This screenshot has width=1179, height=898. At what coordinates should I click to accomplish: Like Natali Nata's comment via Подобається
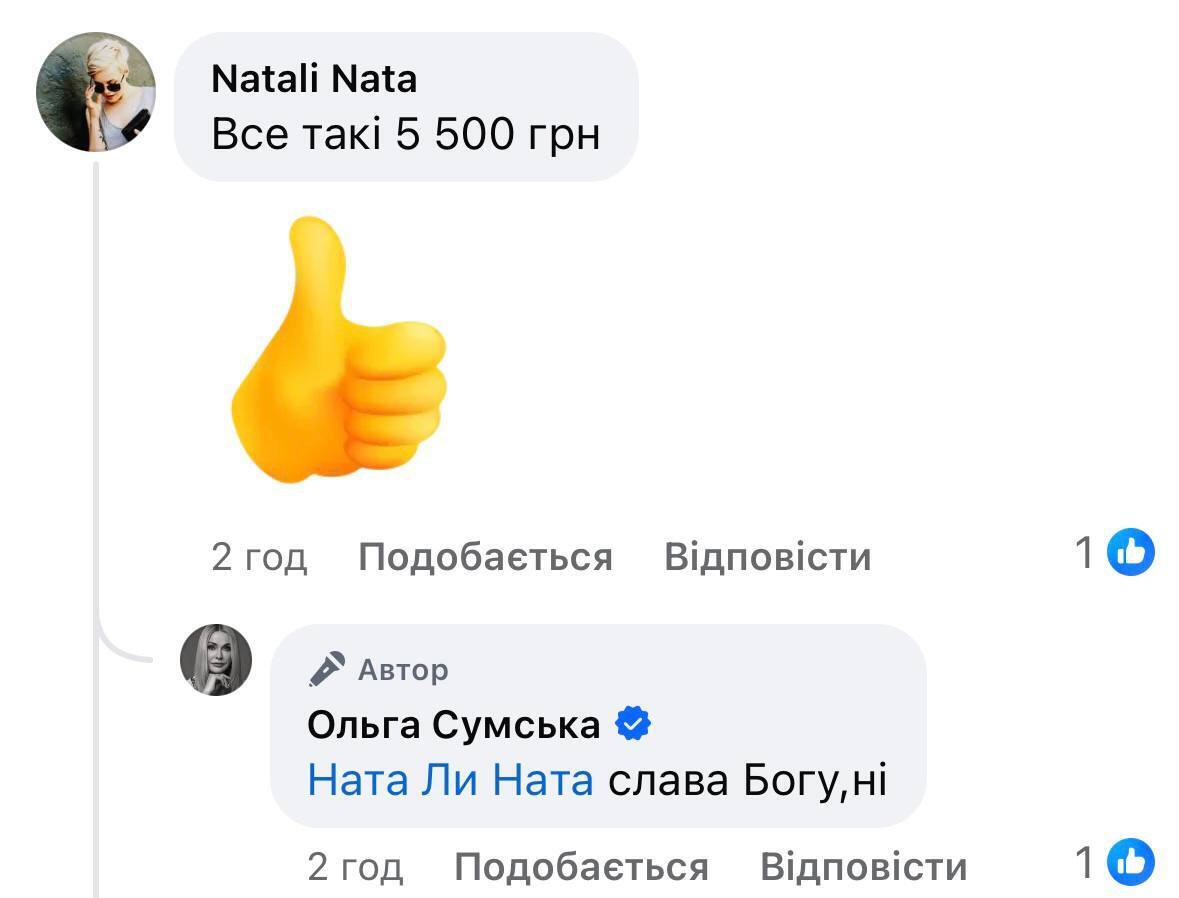(x=485, y=557)
